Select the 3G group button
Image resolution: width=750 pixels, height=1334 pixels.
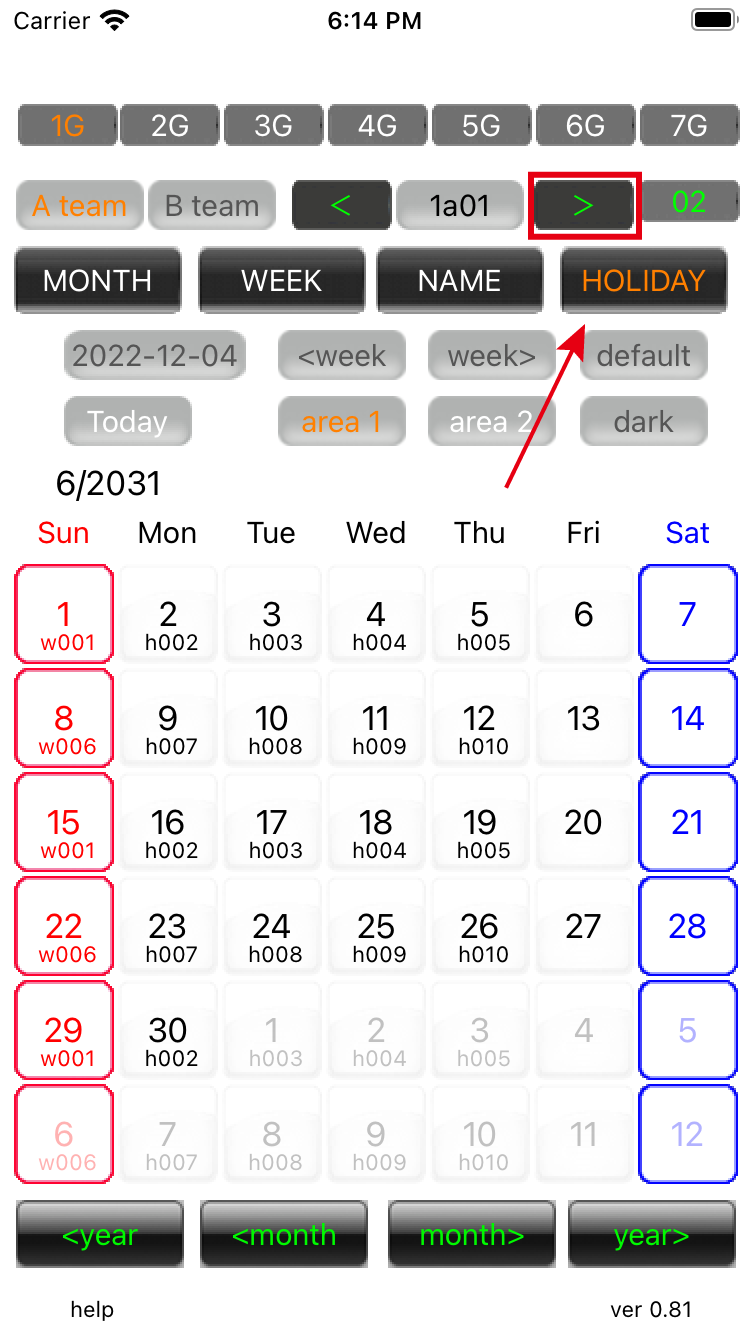coord(273,126)
